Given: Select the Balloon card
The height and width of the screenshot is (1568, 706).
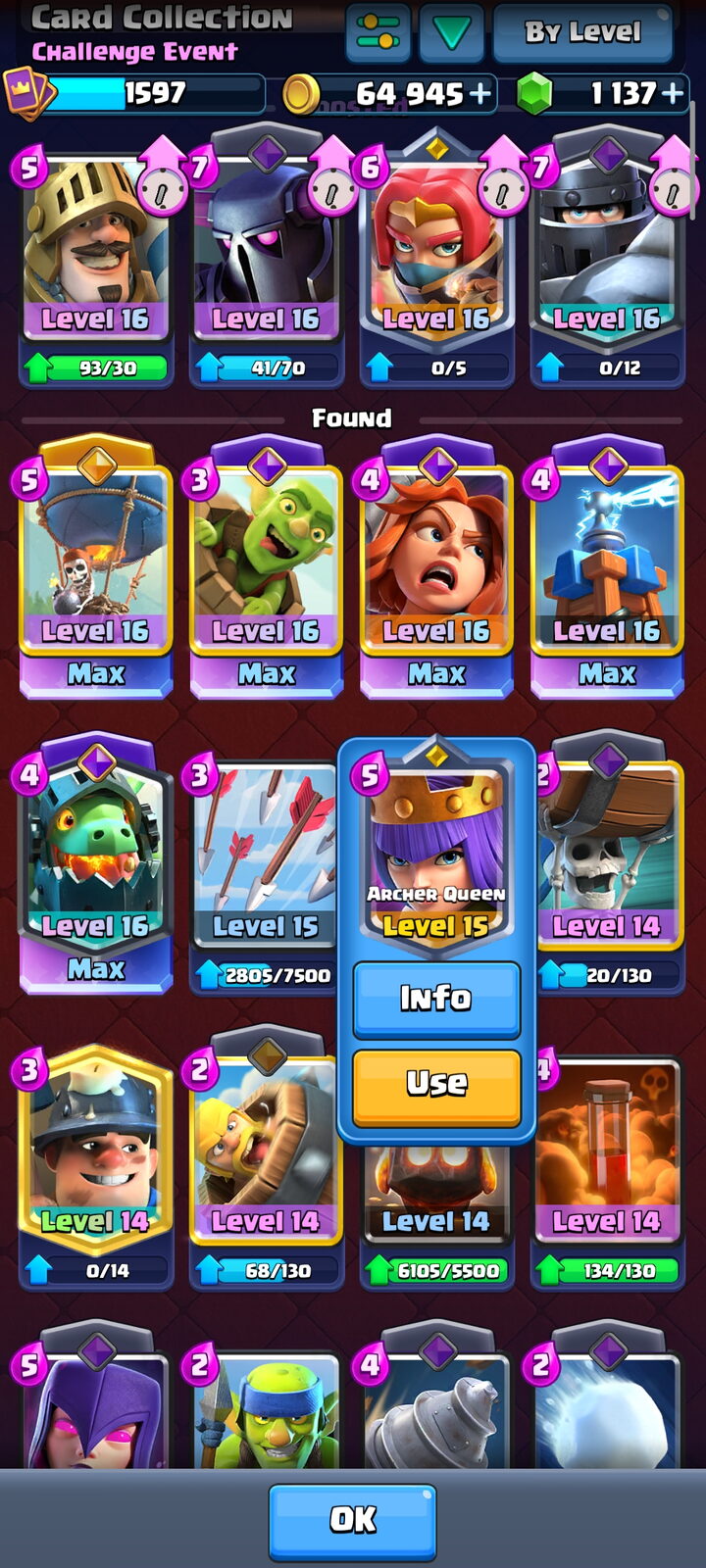Looking at the screenshot, I should coord(96,566).
